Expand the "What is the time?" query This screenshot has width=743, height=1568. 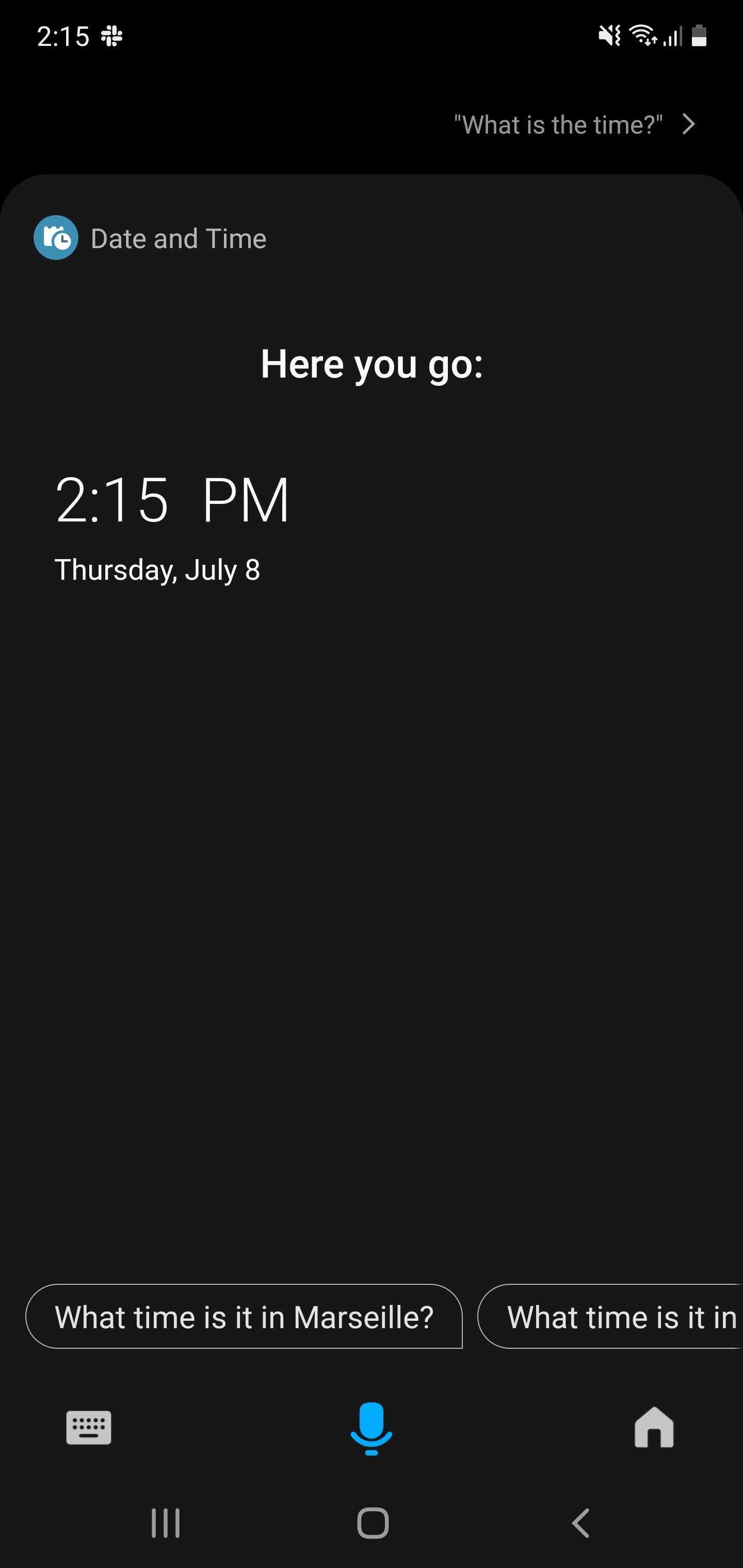tap(688, 124)
